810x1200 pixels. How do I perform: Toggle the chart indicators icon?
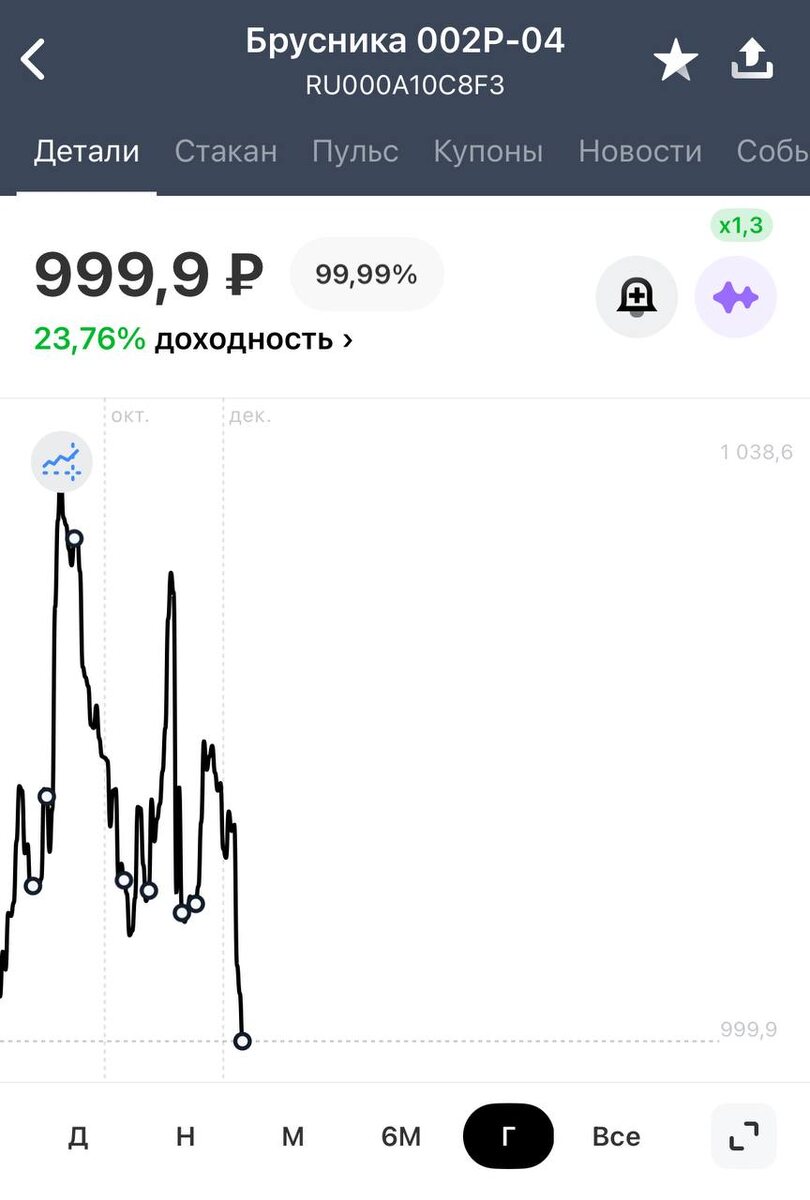(x=61, y=463)
